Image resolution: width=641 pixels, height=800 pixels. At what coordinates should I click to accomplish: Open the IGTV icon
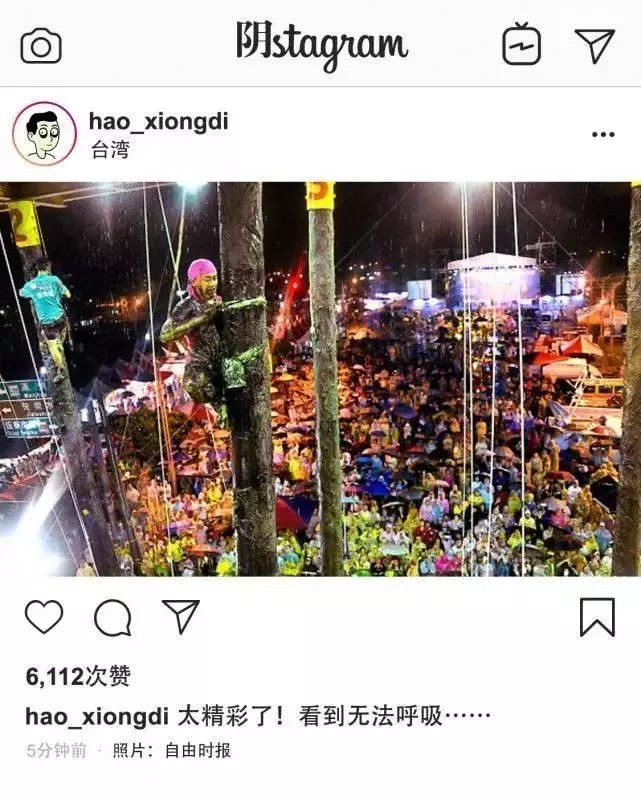tap(521, 45)
